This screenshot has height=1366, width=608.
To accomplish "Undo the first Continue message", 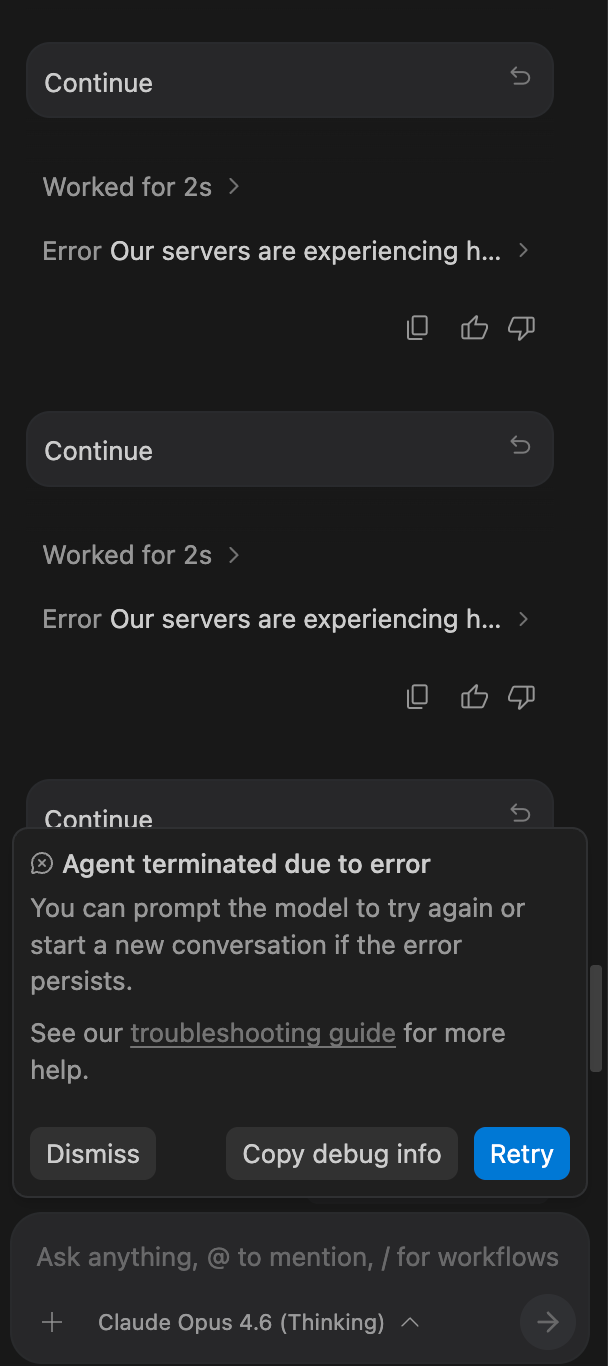I will (x=520, y=76).
